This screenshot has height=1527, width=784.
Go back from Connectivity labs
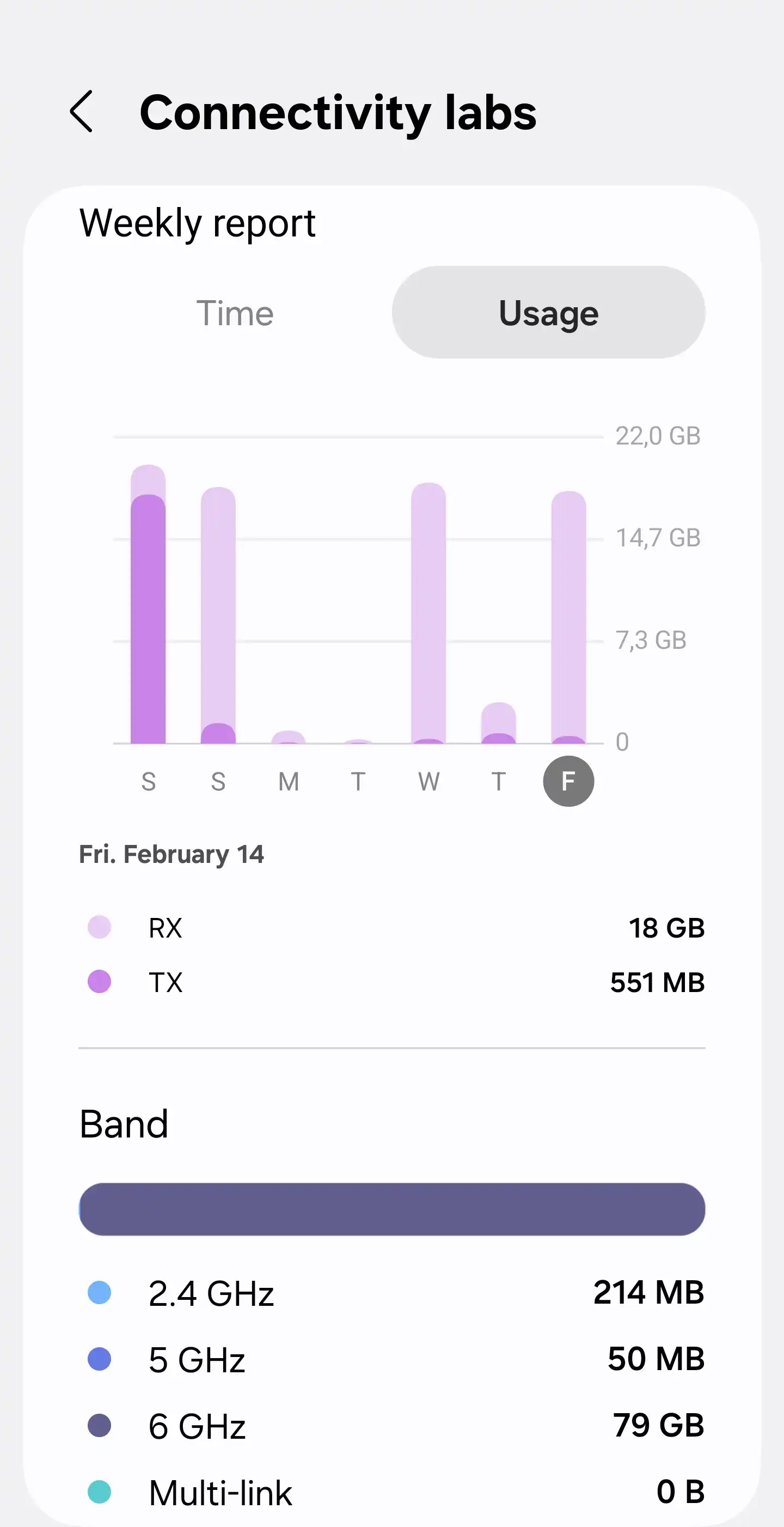(82, 112)
